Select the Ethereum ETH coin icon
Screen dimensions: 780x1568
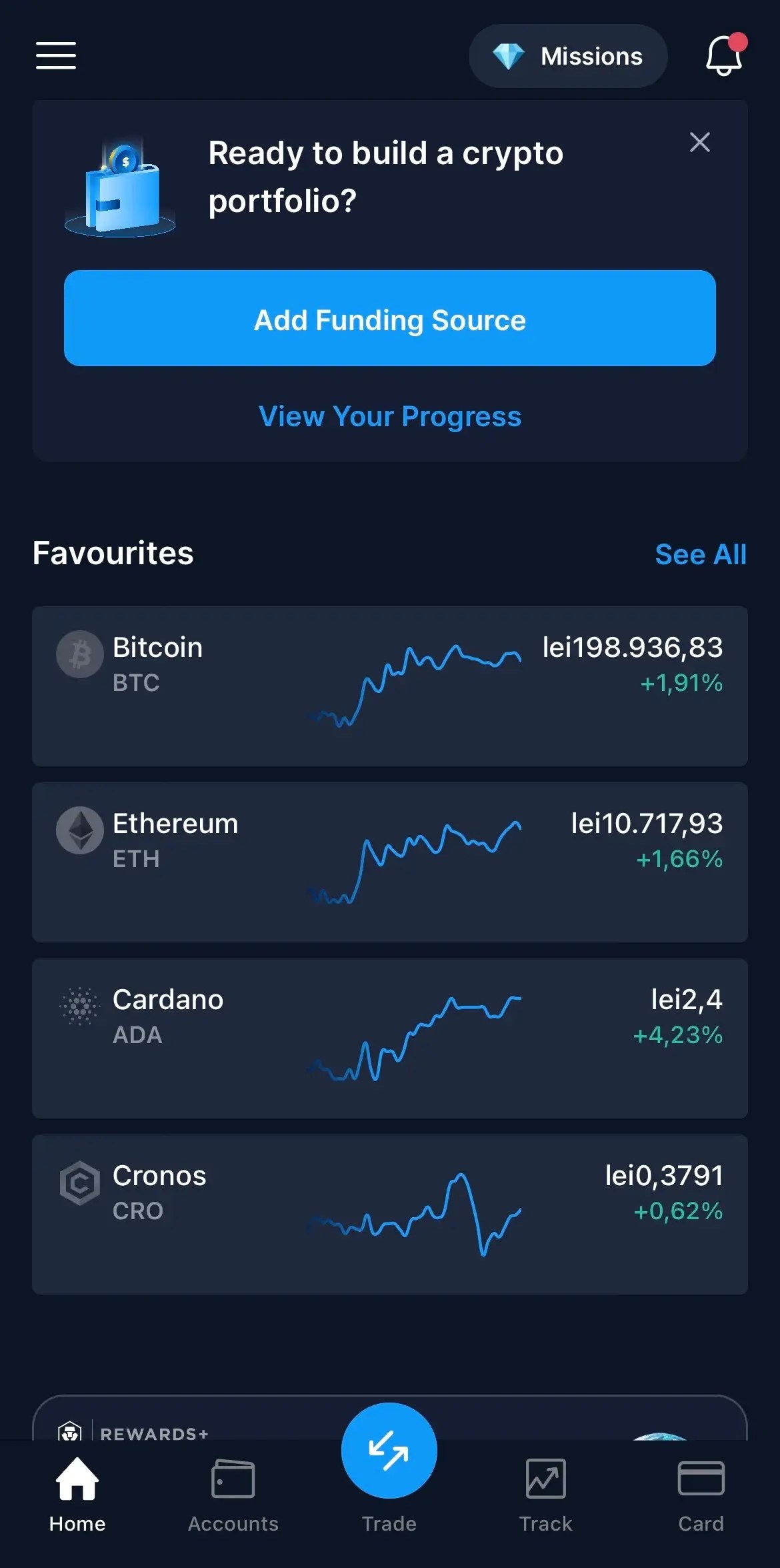(79, 830)
